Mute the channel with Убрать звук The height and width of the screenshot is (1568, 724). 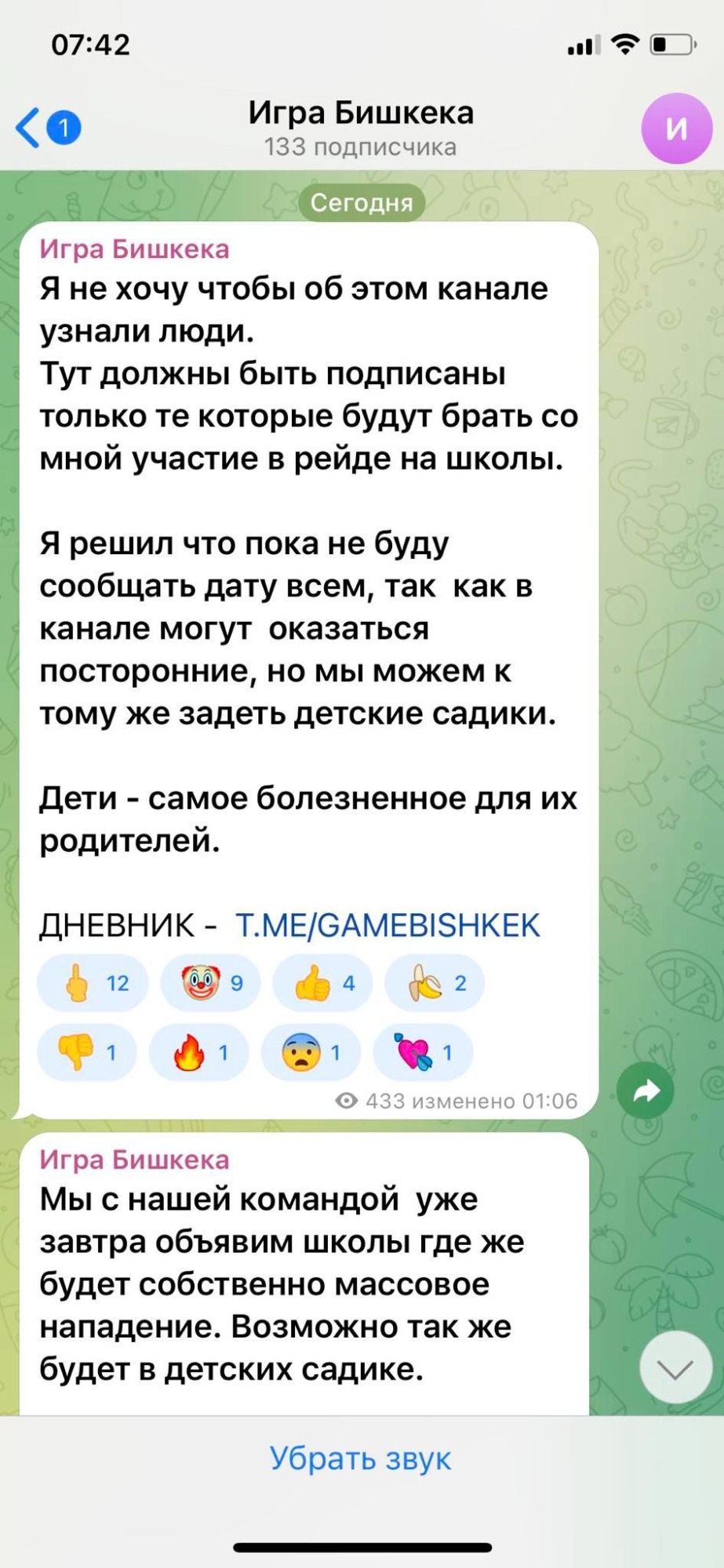(361, 1459)
